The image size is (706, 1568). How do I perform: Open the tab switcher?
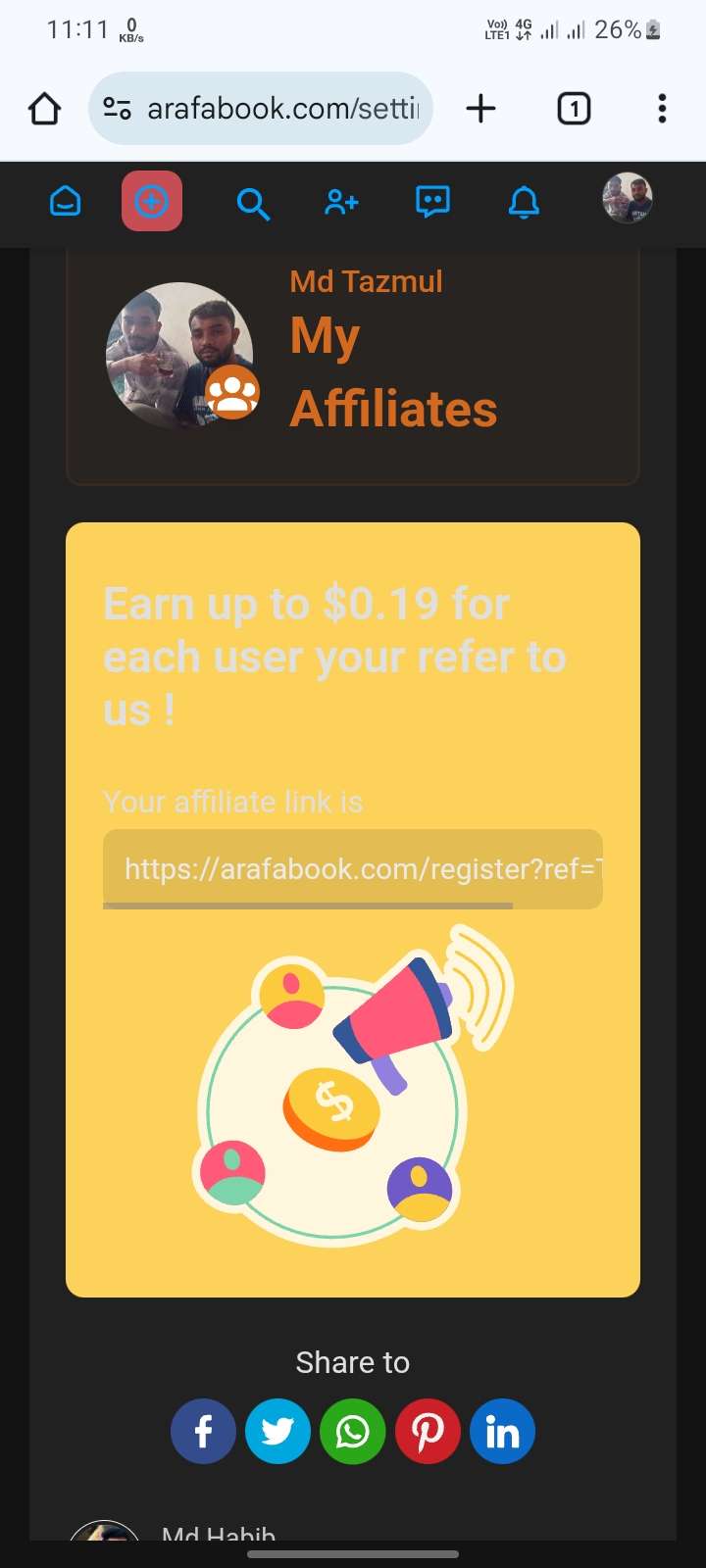pyautogui.click(x=574, y=109)
